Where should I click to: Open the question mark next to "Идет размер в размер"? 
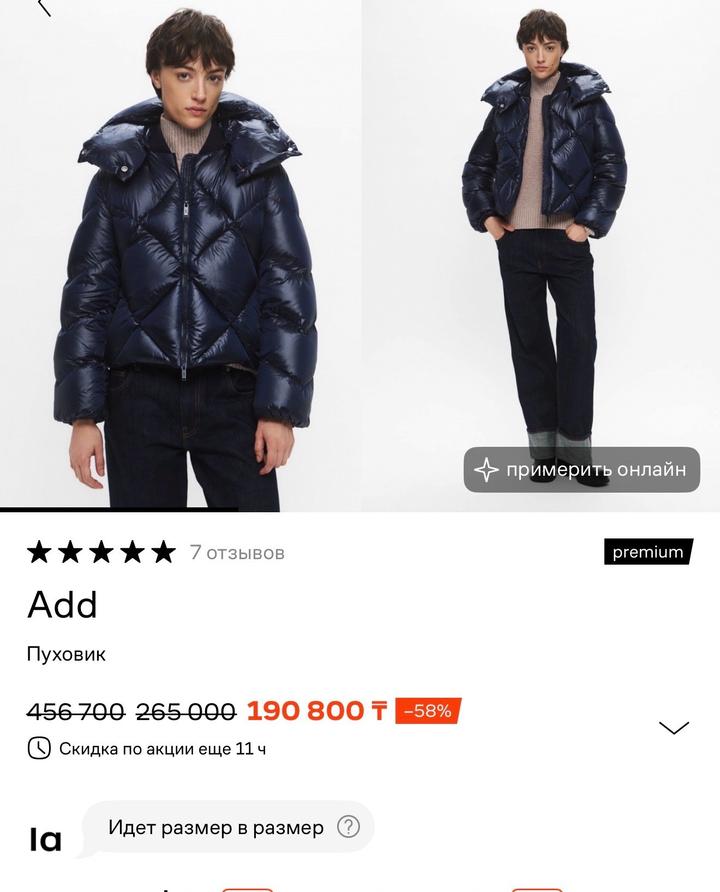348,827
